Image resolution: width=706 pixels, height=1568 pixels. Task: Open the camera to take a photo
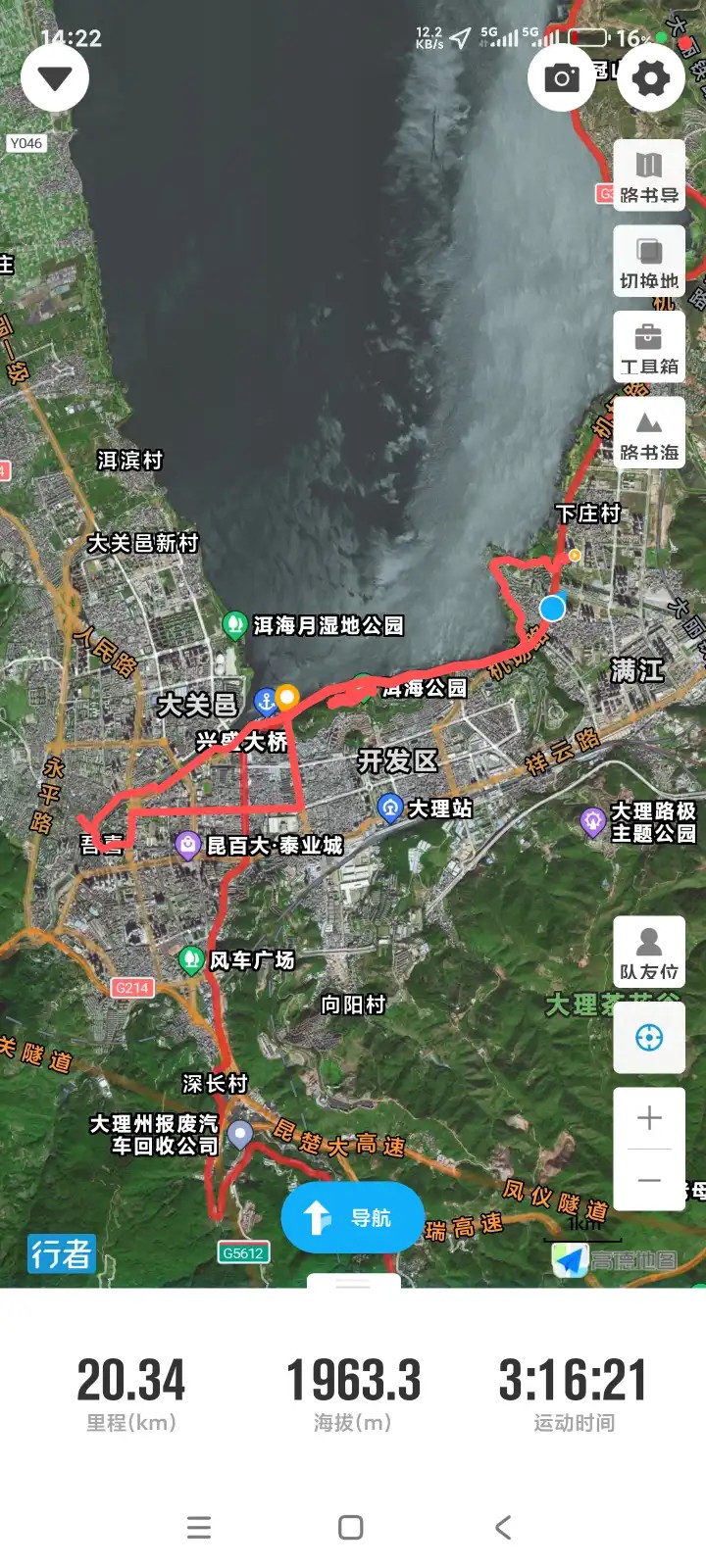(562, 78)
